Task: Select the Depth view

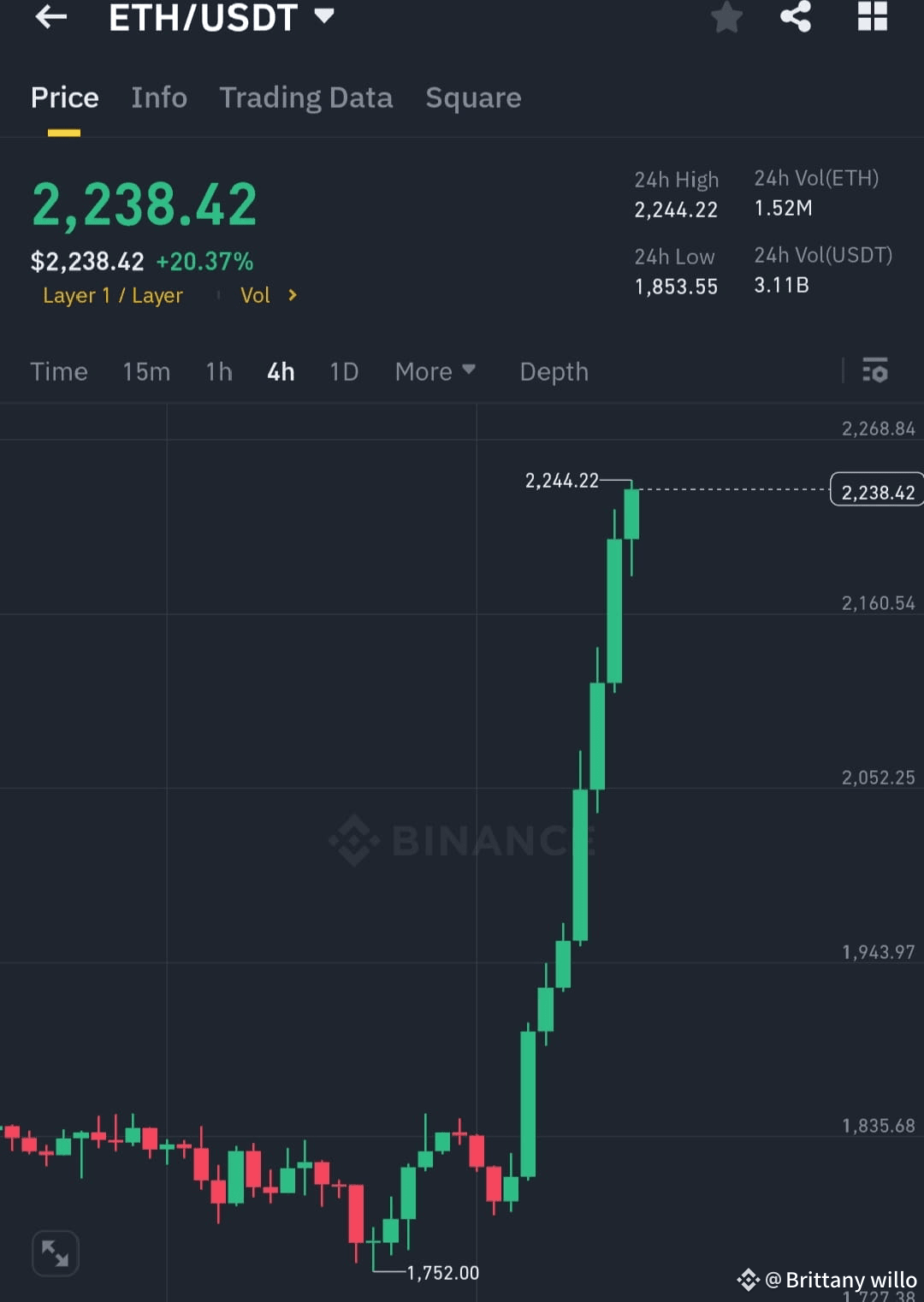Action: point(554,371)
